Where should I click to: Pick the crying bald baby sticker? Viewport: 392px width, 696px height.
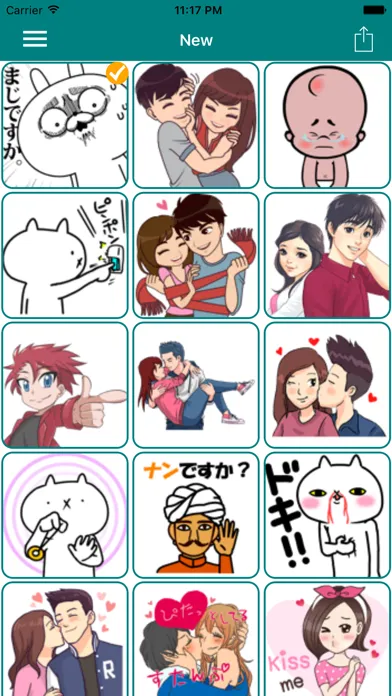point(327,125)
